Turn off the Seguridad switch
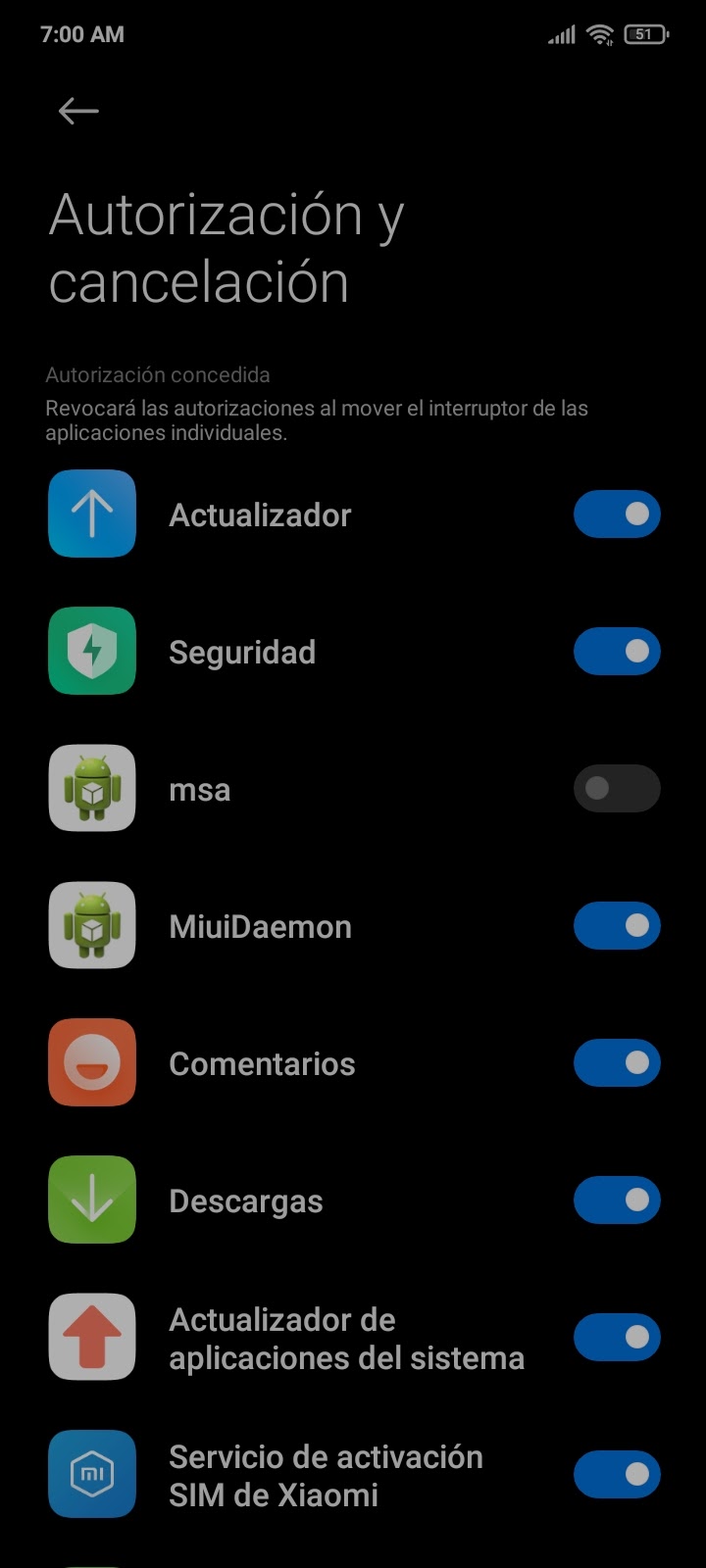The width and height of the screenshot is (706, 1568). 617,652
